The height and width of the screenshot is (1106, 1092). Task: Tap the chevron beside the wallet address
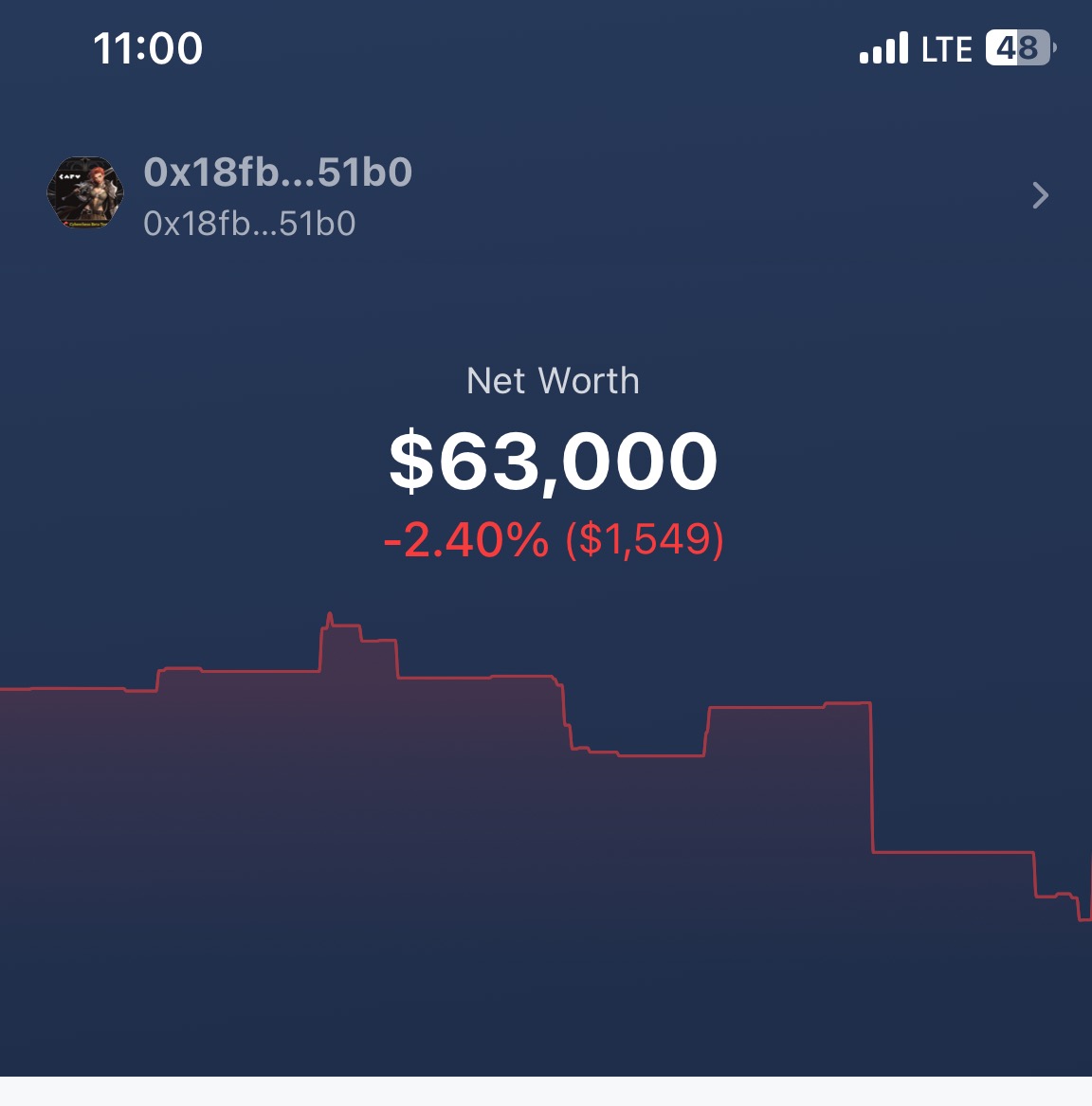click(x=1041, y=195)
